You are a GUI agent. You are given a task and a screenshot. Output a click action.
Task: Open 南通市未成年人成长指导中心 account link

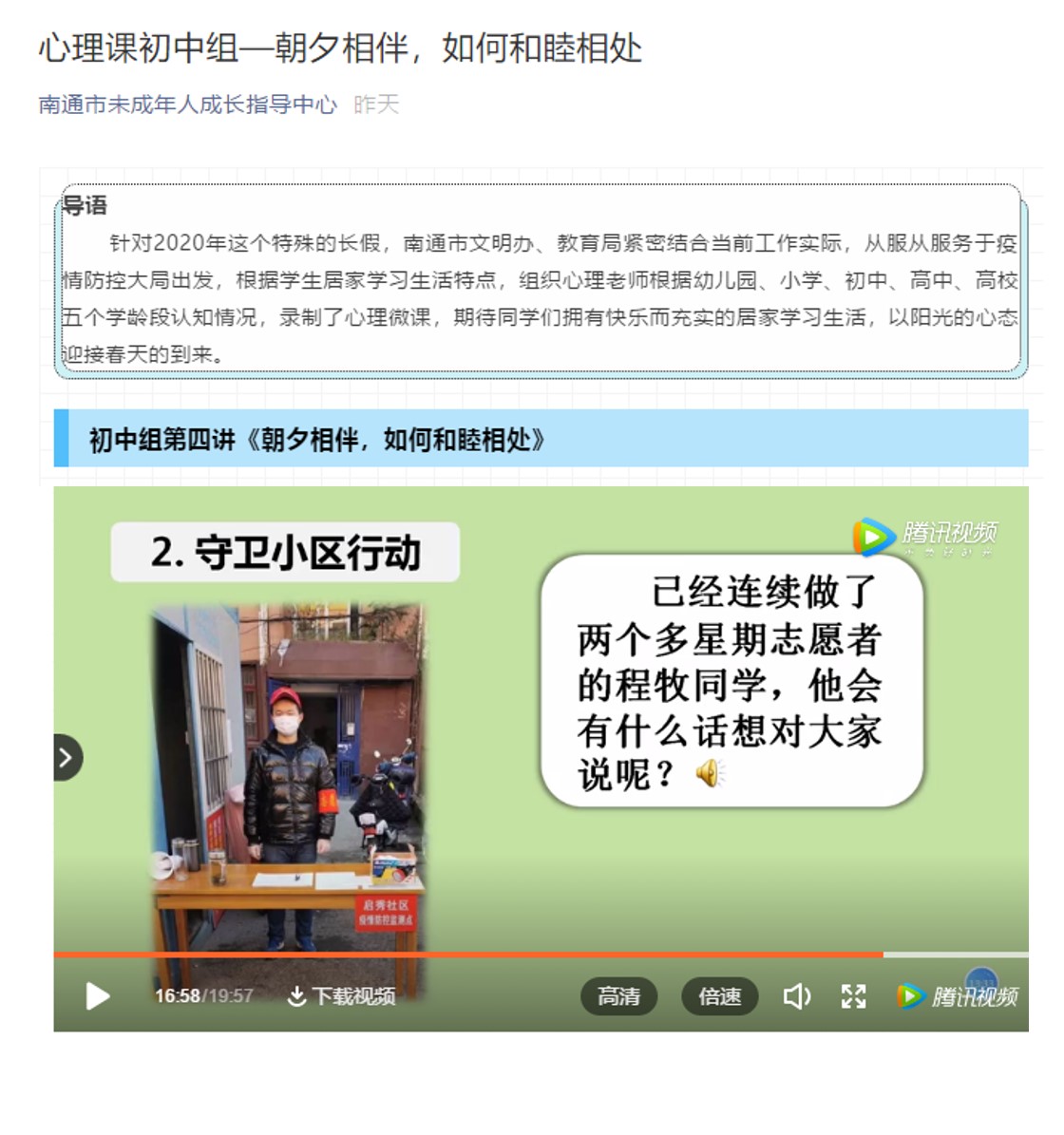pos(187,104)
